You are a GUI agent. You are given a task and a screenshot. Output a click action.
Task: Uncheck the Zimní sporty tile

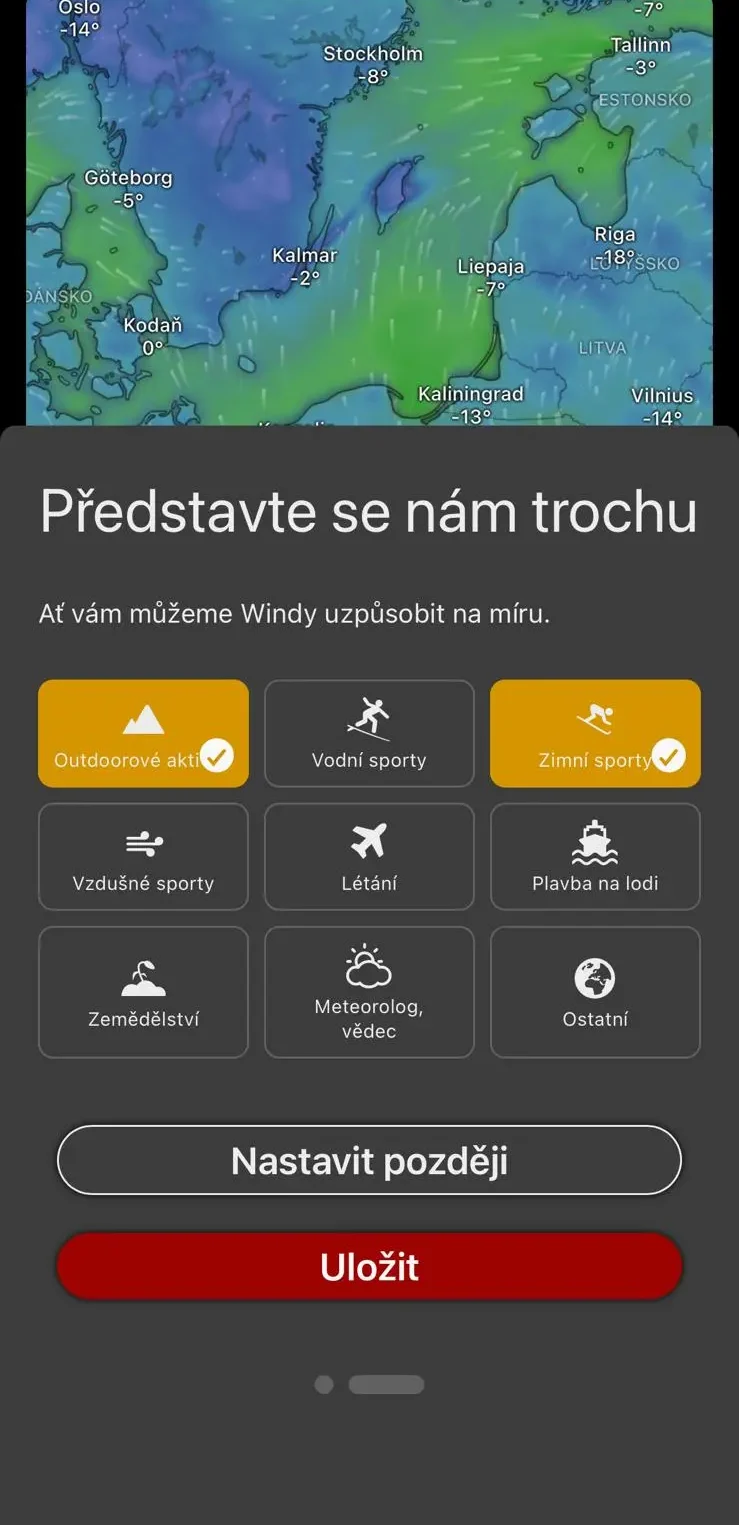point(595,734)
